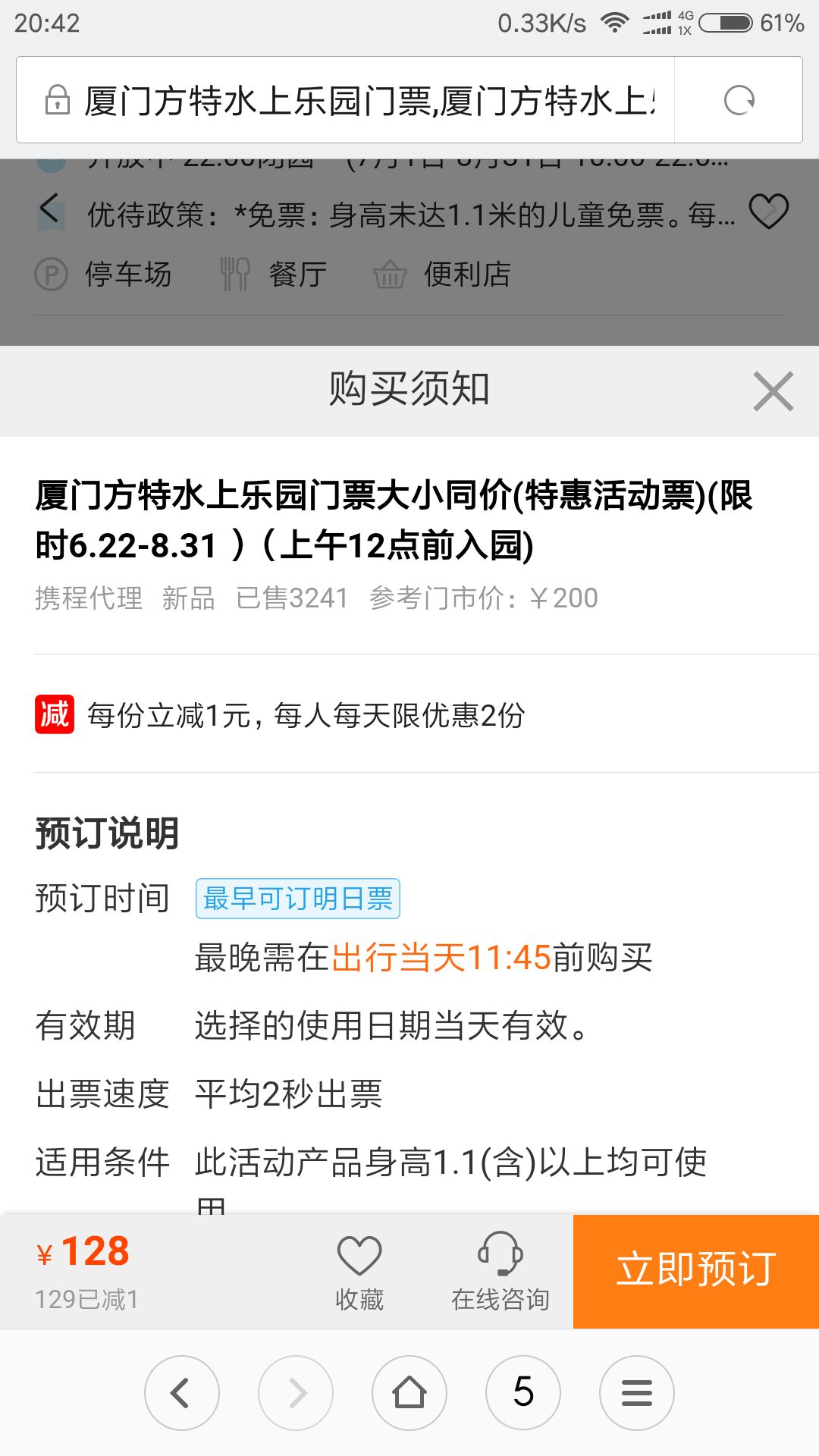Go back with the browser back button
Screen dimensions: 819x1456
point(182,1393)
